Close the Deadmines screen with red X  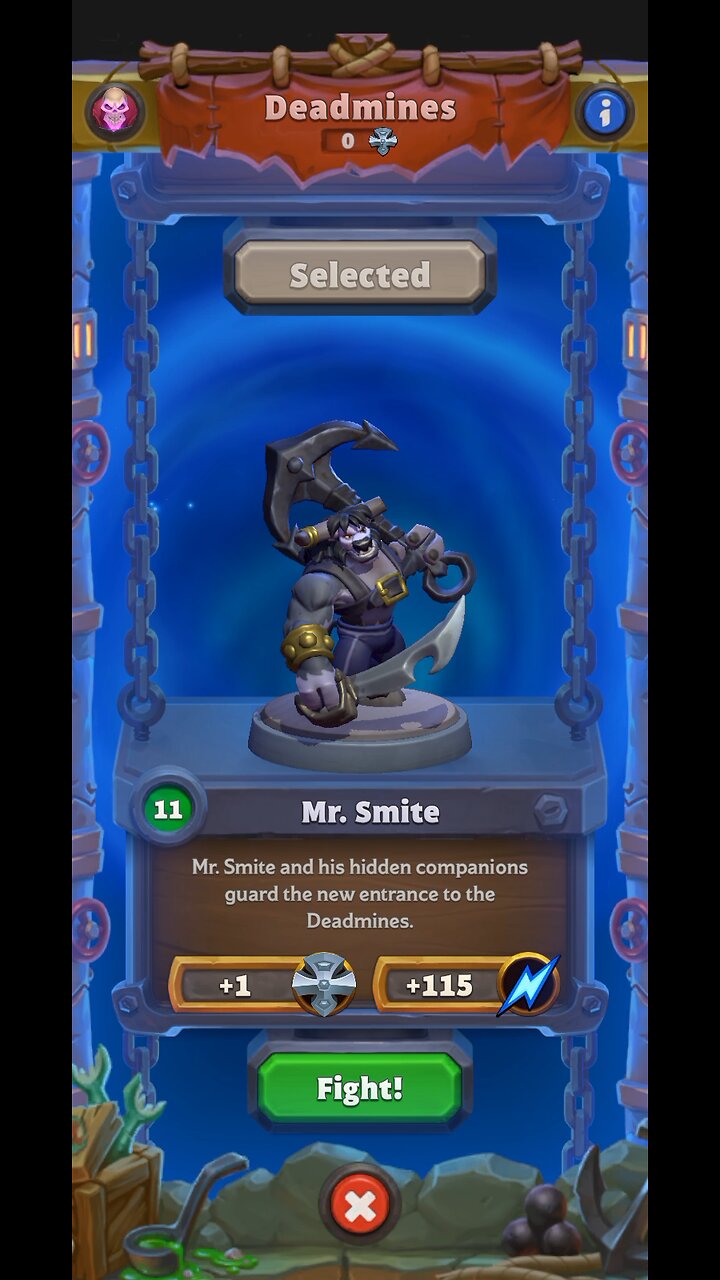359,1207
